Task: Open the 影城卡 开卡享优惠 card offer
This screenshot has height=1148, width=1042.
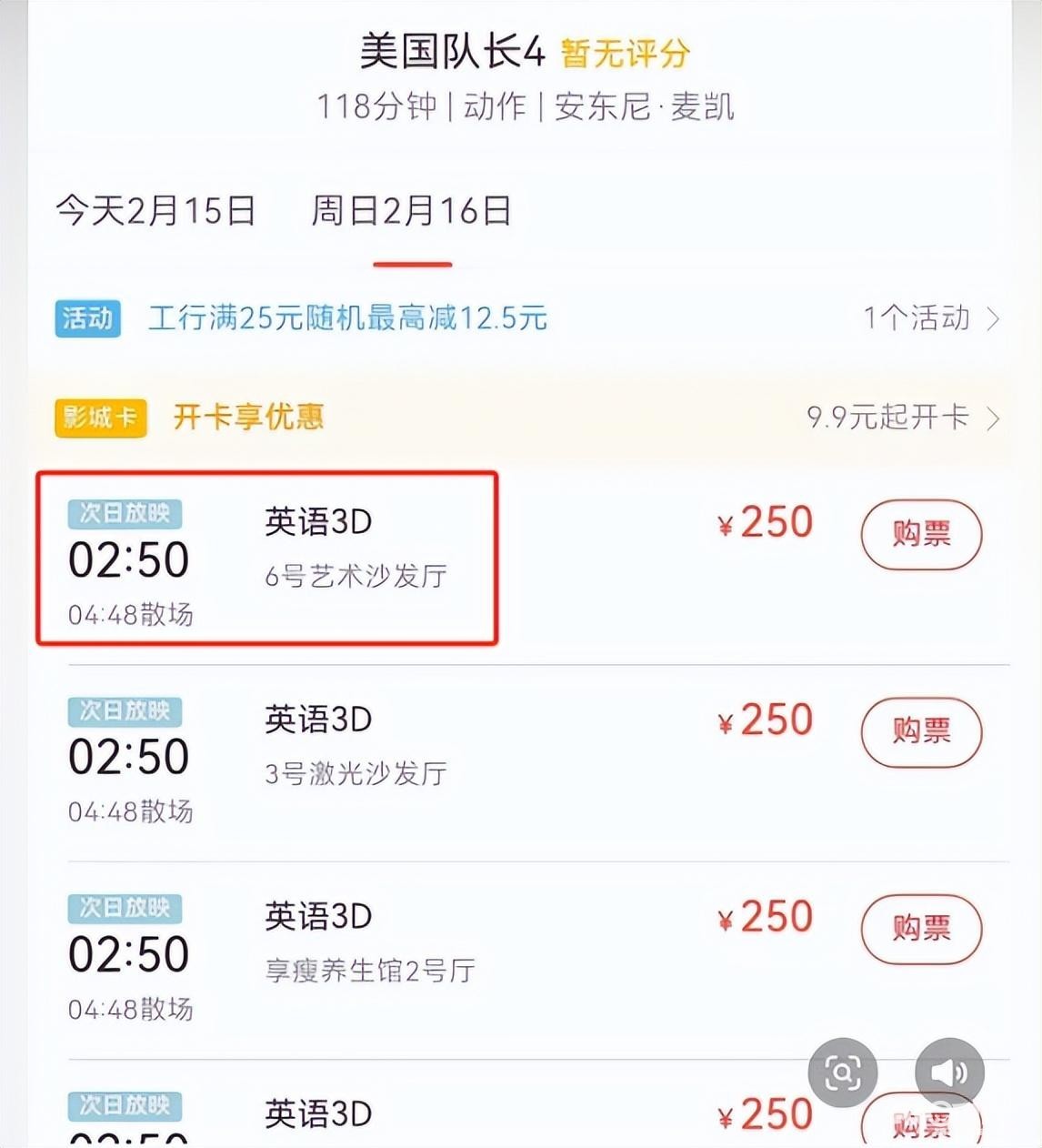Action: 527,418
